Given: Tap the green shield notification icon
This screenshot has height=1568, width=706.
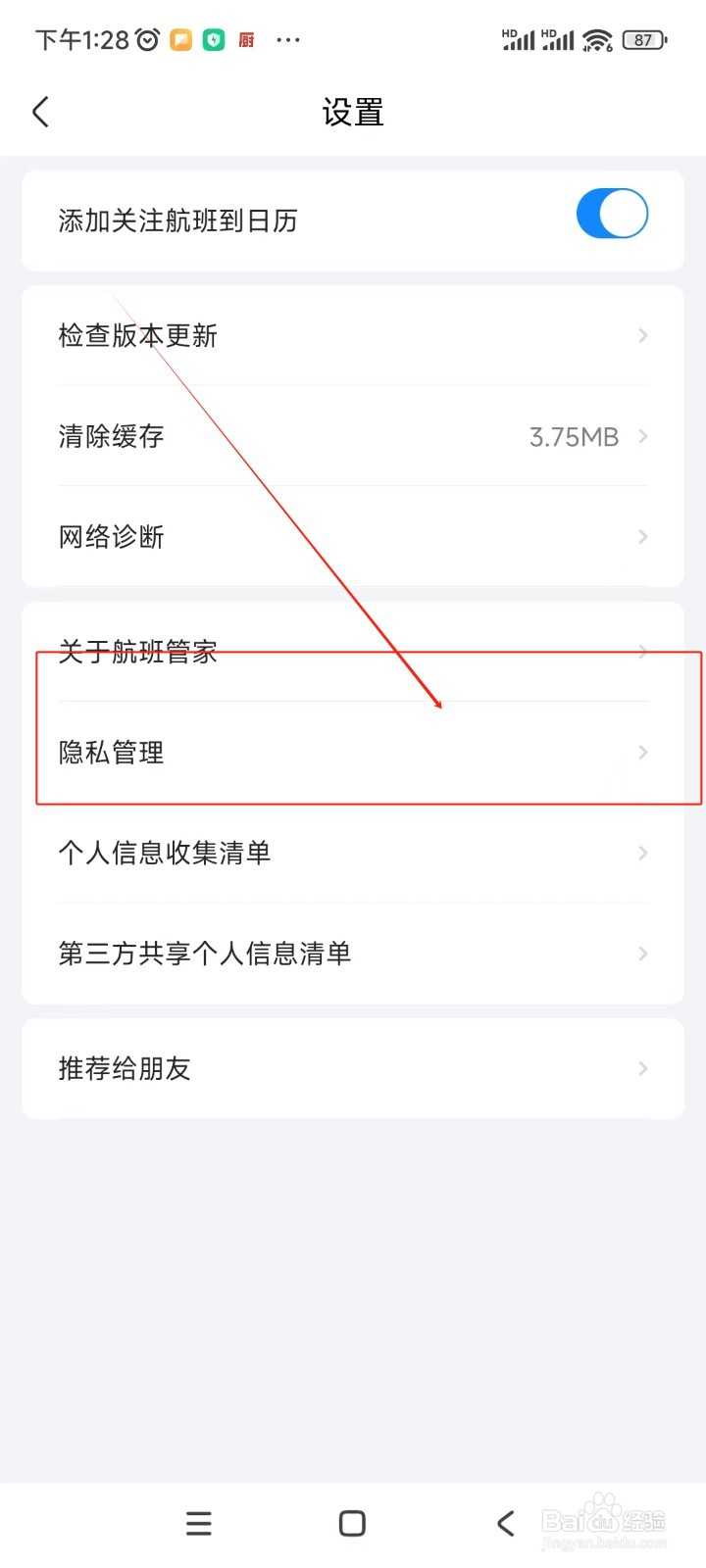Looking at the screenshot, I should pos(213,39).
